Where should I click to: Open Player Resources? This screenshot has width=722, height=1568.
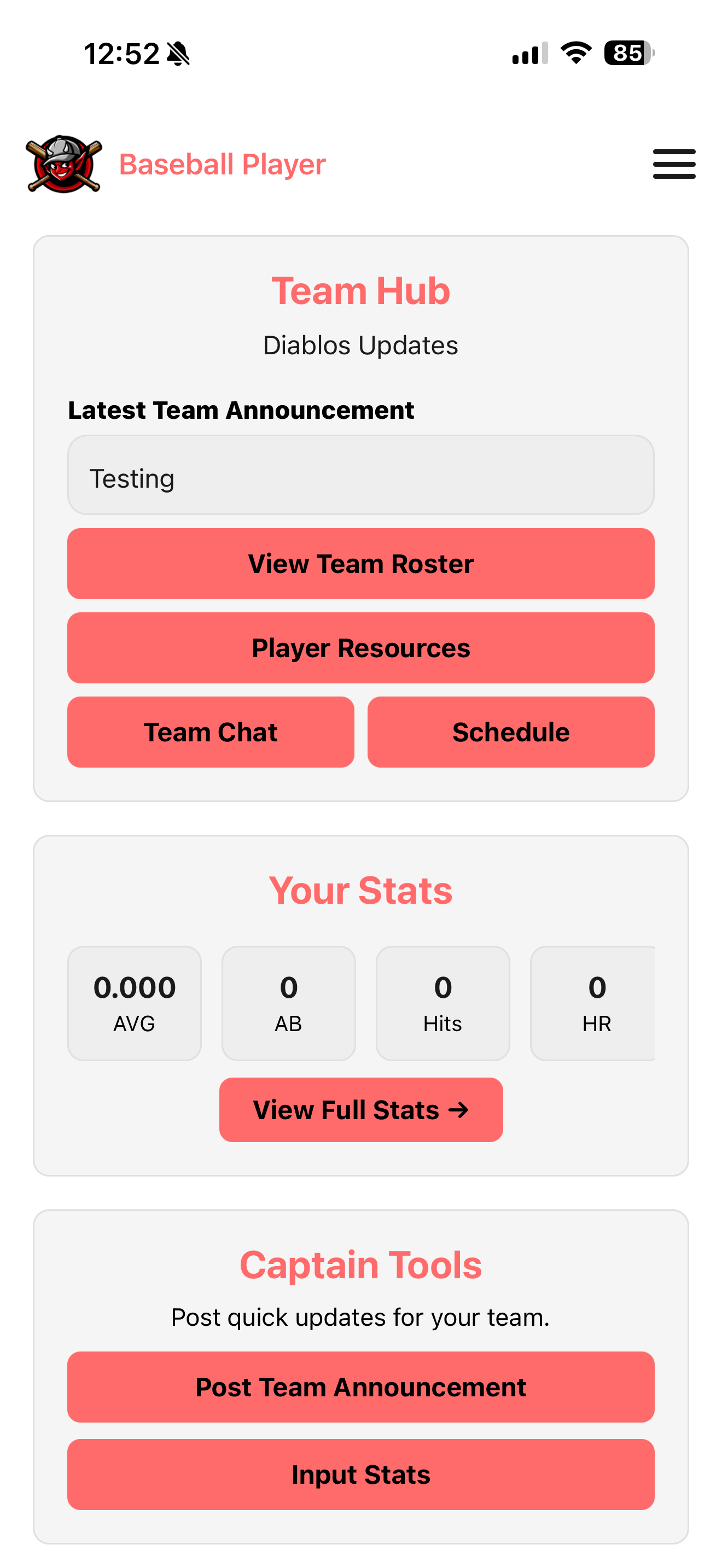[x=361, y=648]
